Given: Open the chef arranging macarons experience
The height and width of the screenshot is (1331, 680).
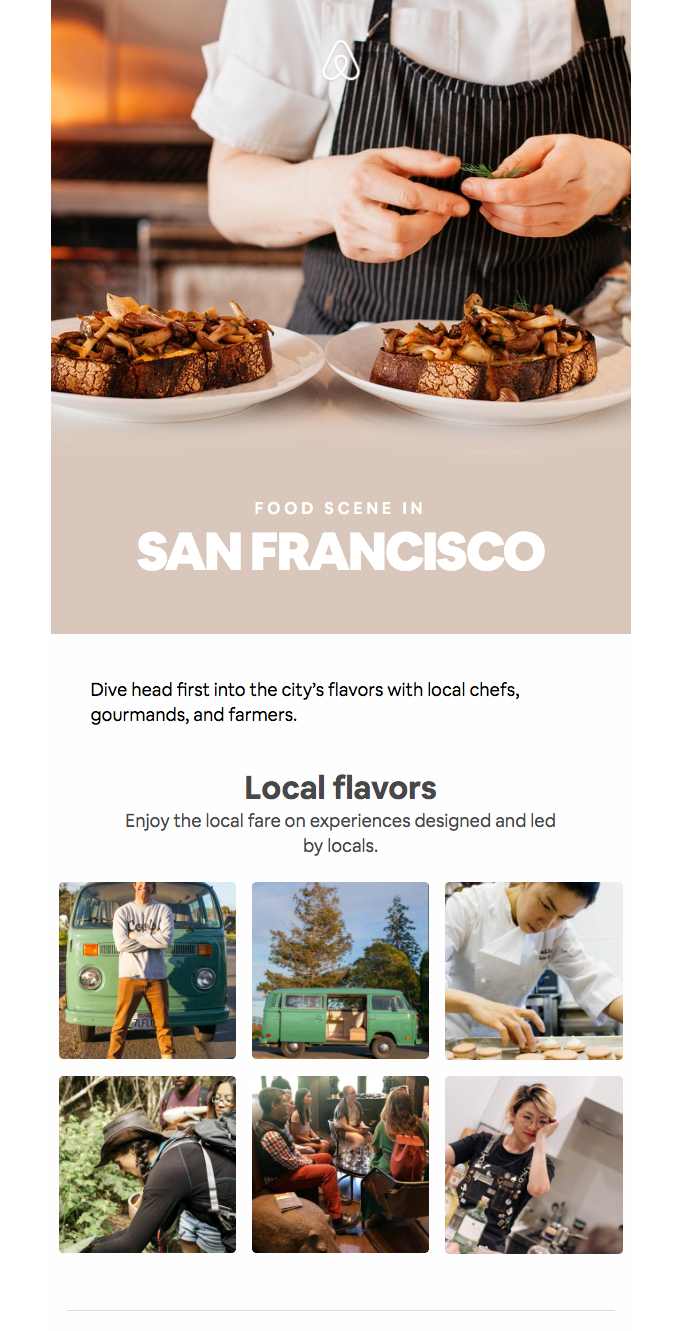Looking at the screenshot, I should [x=533, y=970].
